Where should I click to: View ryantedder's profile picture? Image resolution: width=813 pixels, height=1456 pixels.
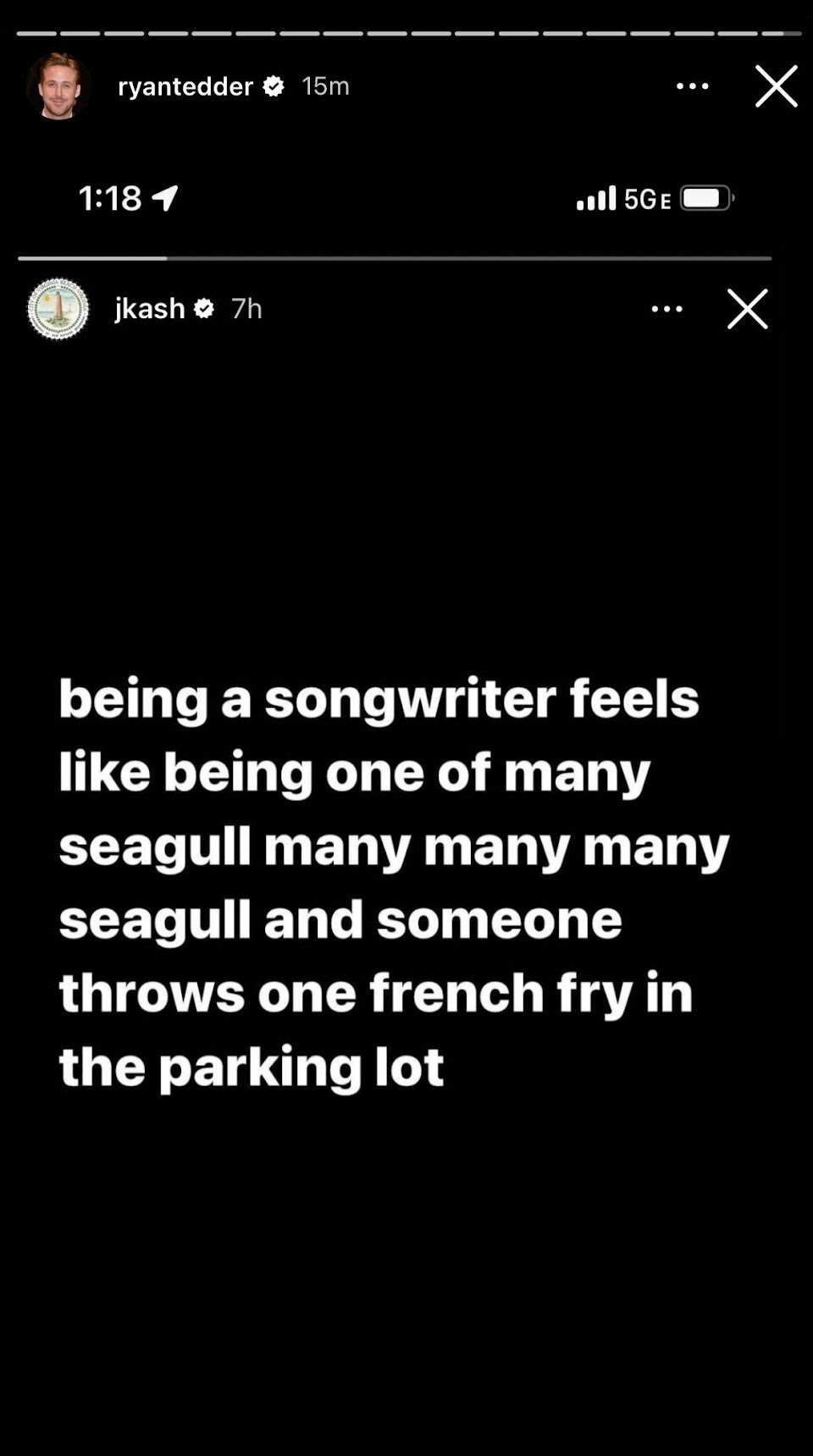coord(58,86)
